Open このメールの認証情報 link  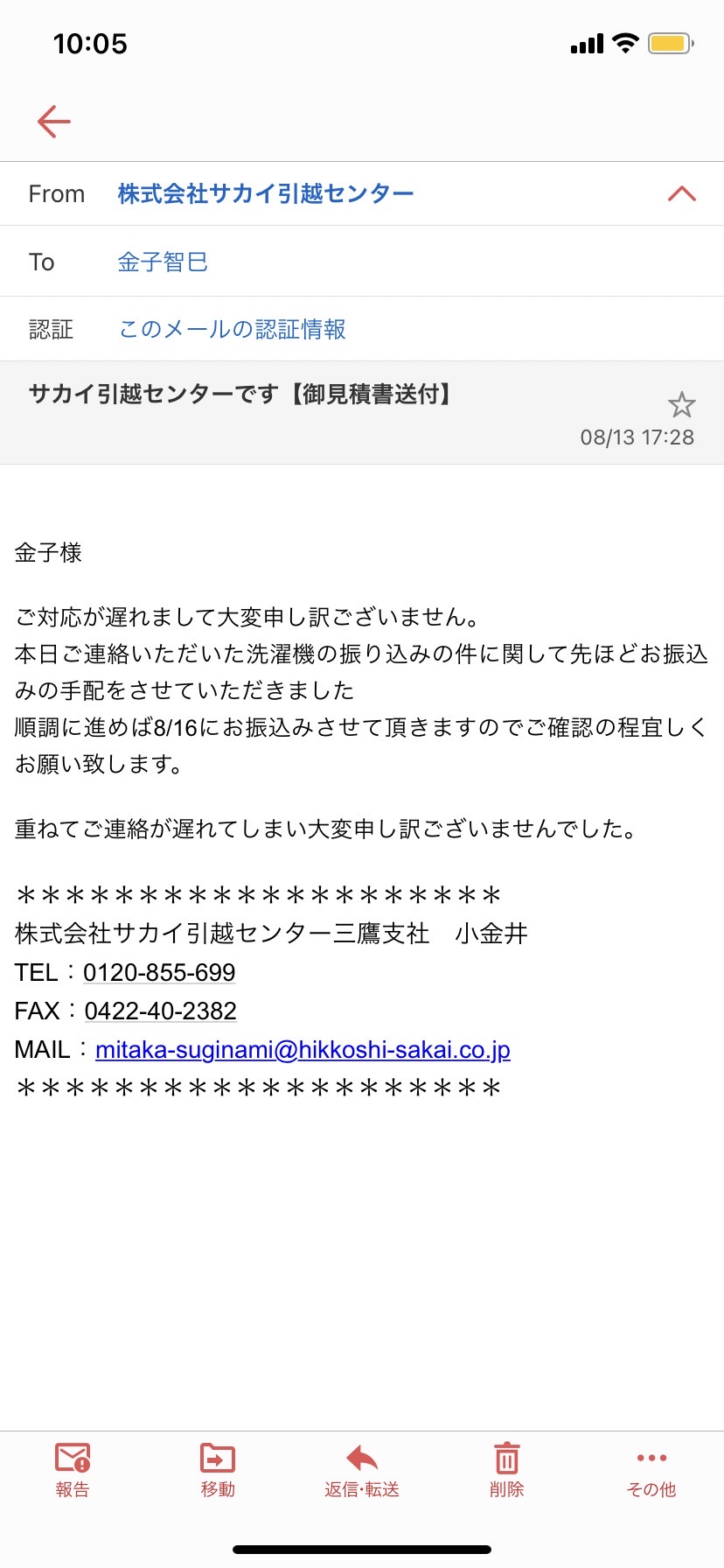233,329
